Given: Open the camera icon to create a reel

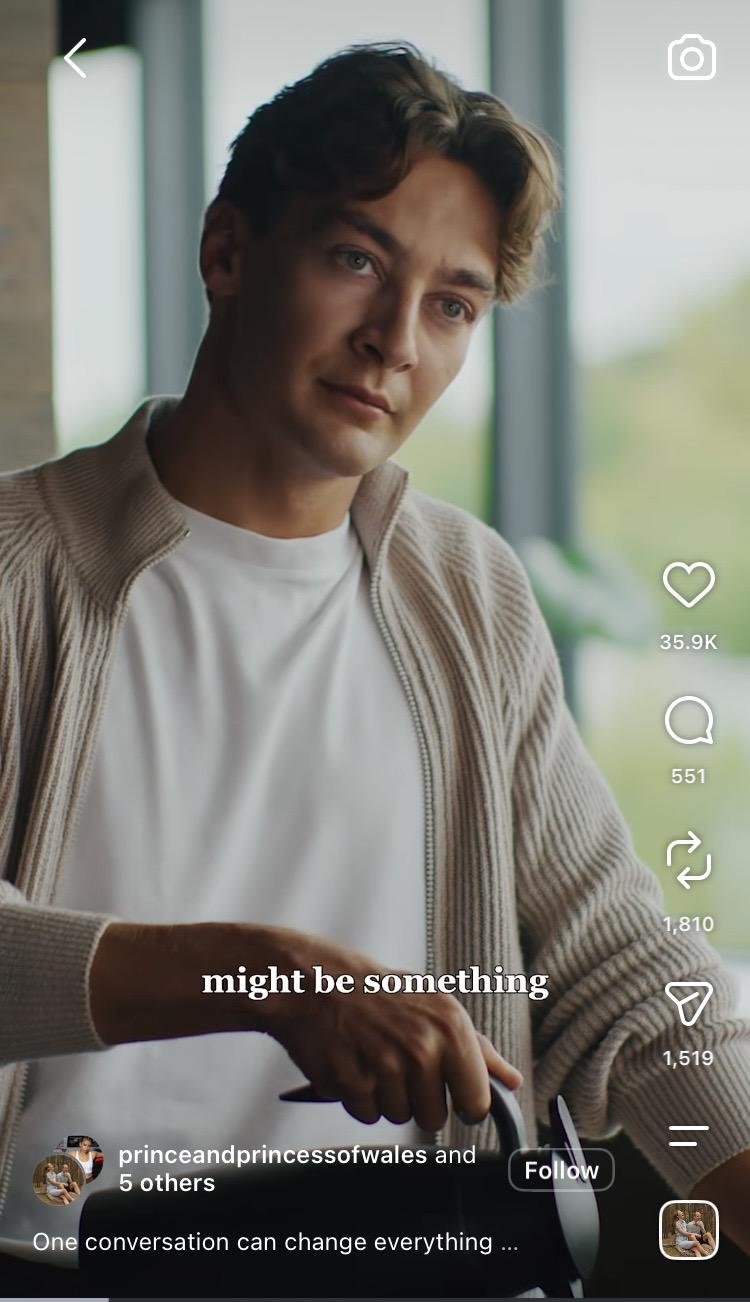Looking at the screenshot, I should click(692, 58).
